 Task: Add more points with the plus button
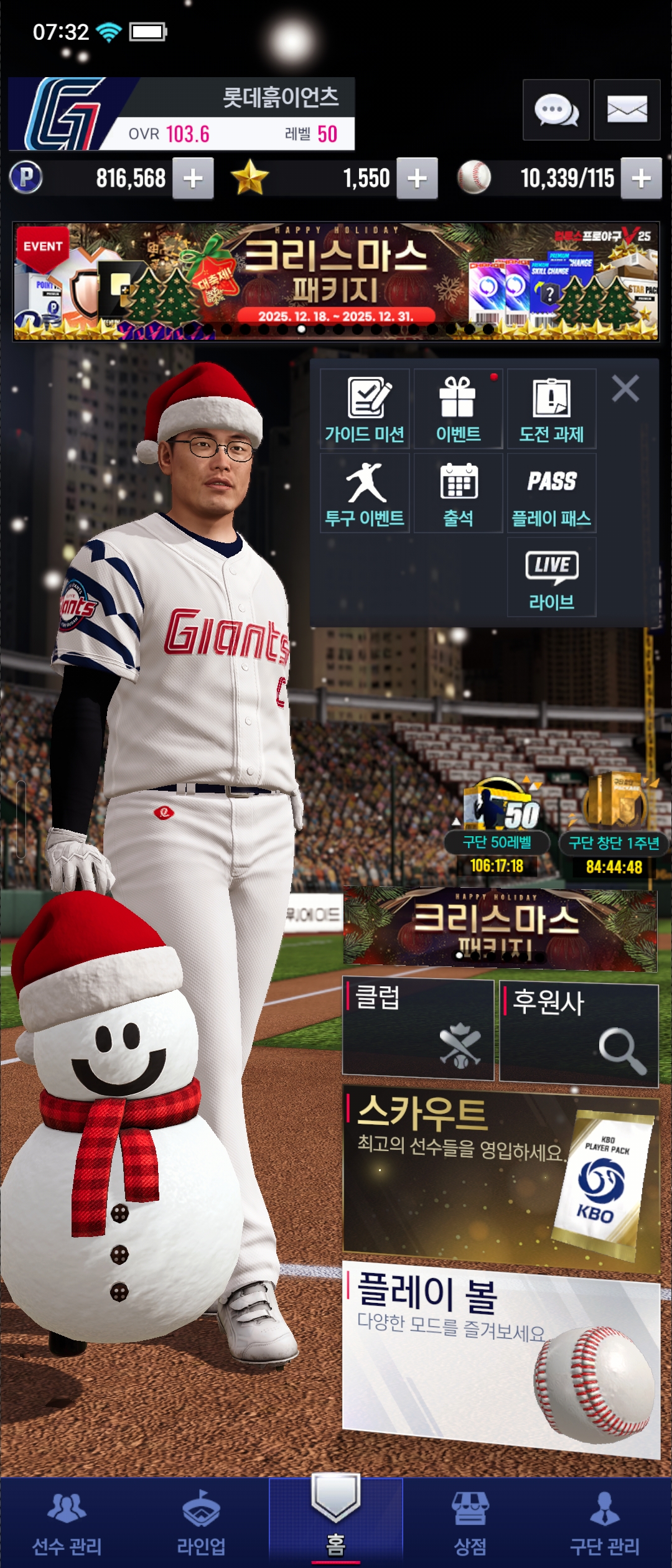pyautogui.click(x=193, y=179)
